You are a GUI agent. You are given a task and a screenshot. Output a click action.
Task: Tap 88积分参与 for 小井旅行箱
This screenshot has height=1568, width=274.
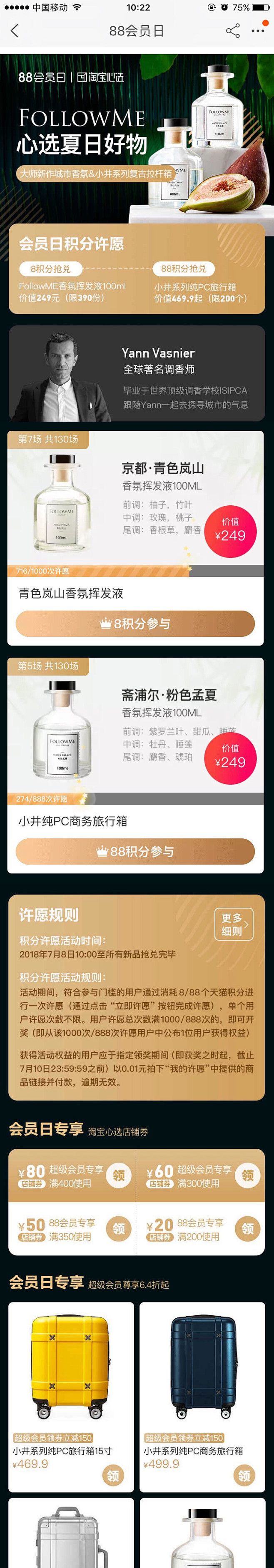pyautogui.click(x=135, y=851)
